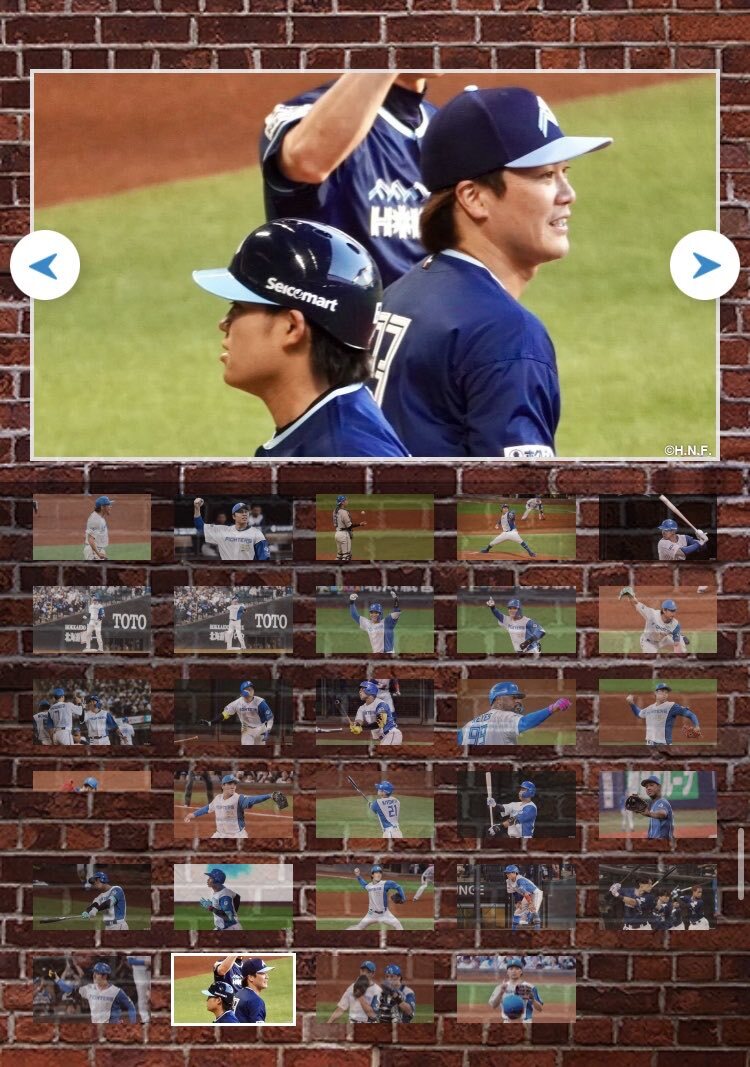Image resolution: width=750 pixels, height=1067 pixels.
Task: Open thumbnail of fielder reaching glove up on dirt
Action: (657, 620)
